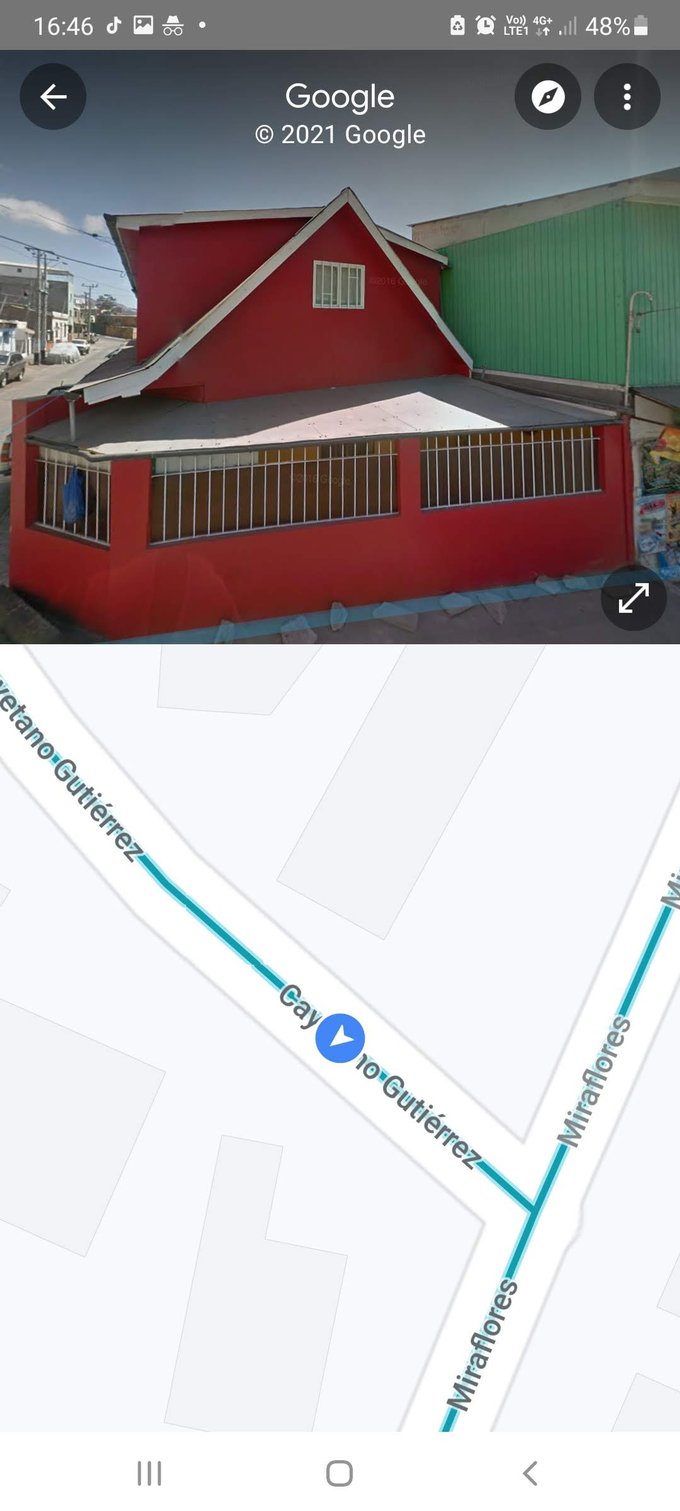Go back using the arrow icon
Image resolution: width=680 pixels, height=1511 pixels.
coord(53,97)
